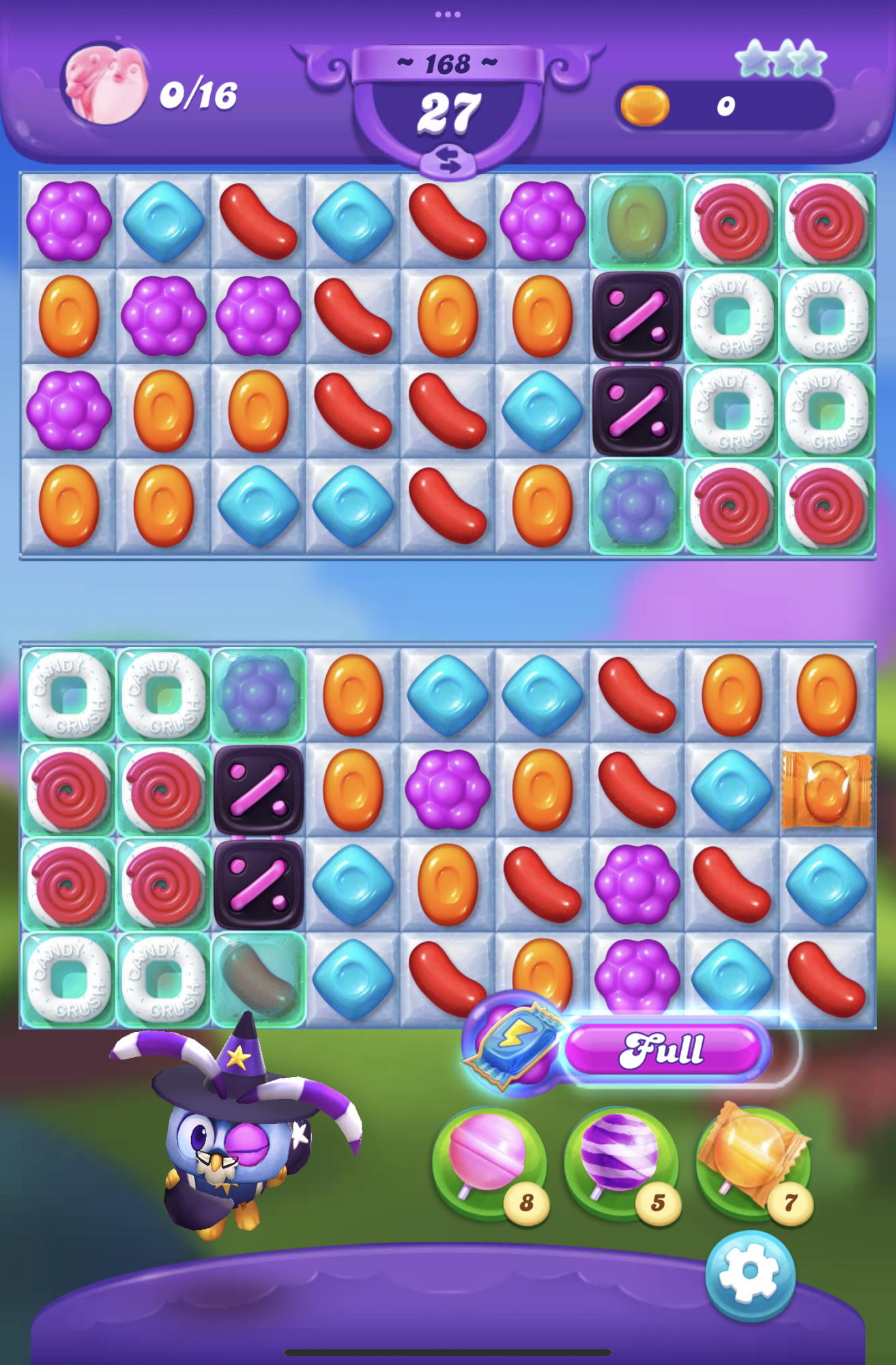Image resolution: width=896 pixels, height=1365 pixels.
Task: Tap the orange wrapped candy on board
Action: click(826, 790)
